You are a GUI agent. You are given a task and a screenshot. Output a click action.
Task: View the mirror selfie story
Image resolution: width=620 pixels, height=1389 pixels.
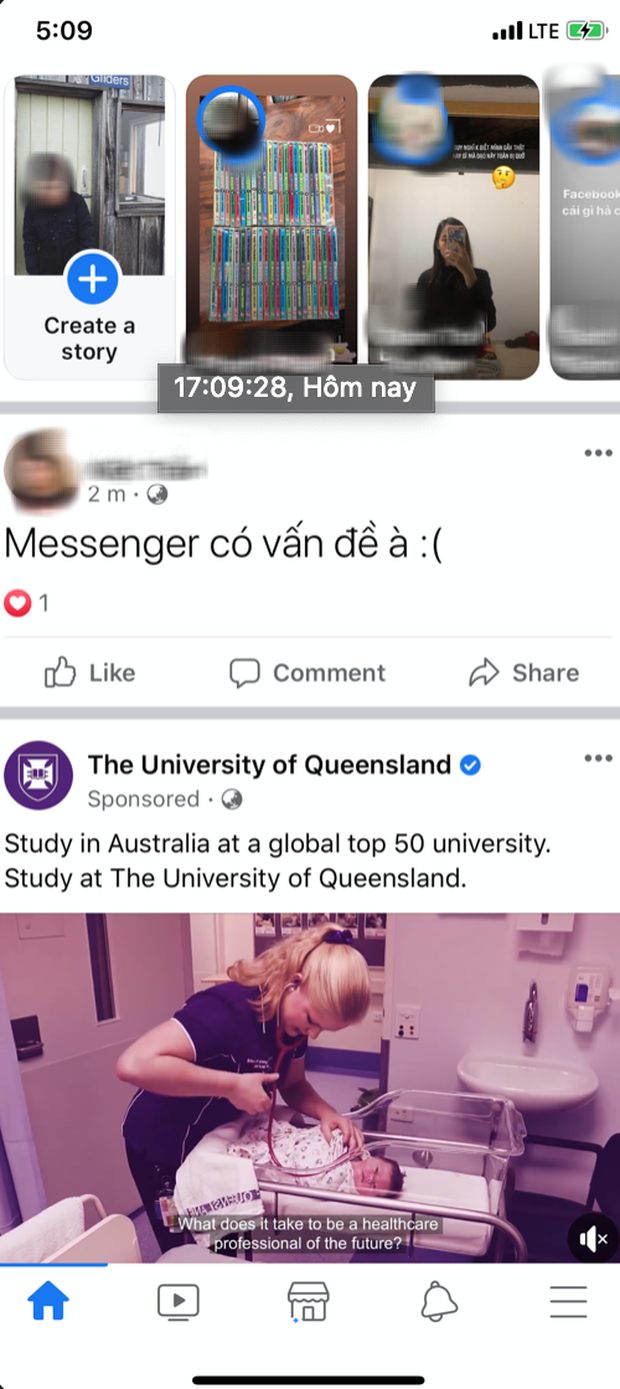[x=453, y=230]
